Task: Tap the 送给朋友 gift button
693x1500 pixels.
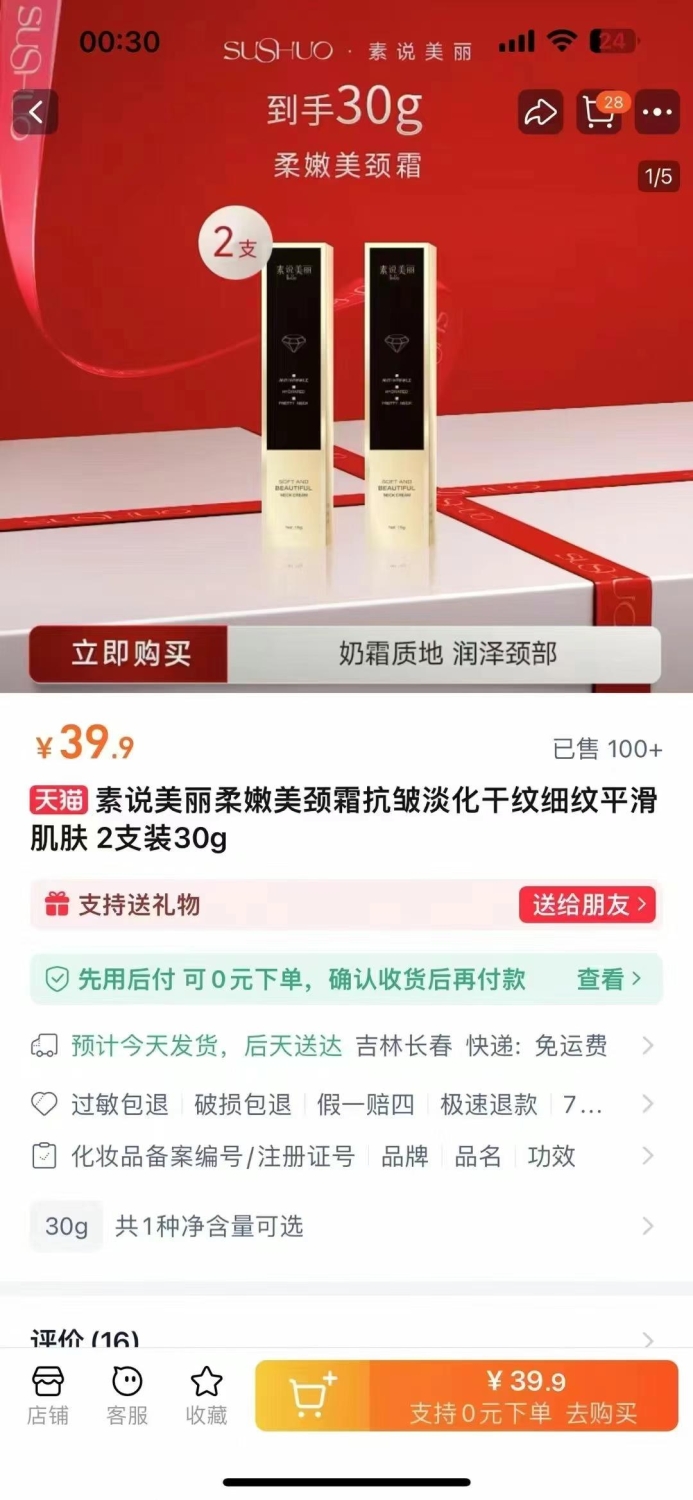Action: coord(587,905)
